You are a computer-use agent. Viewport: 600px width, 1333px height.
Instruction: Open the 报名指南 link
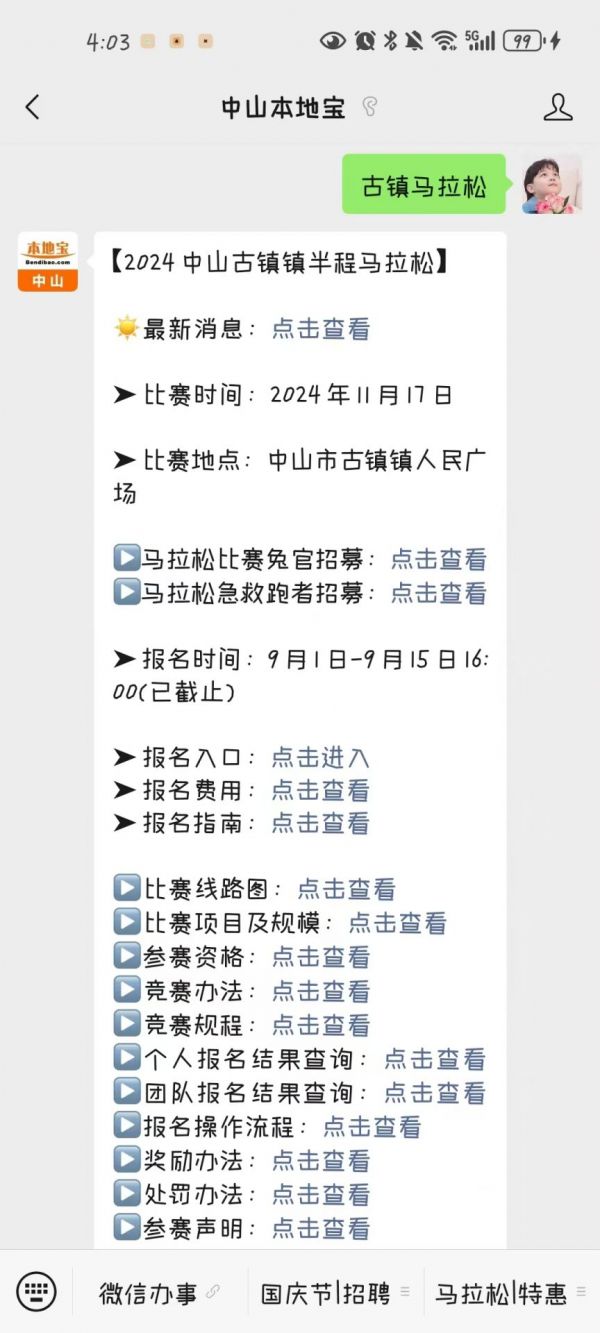click(321, 823)
